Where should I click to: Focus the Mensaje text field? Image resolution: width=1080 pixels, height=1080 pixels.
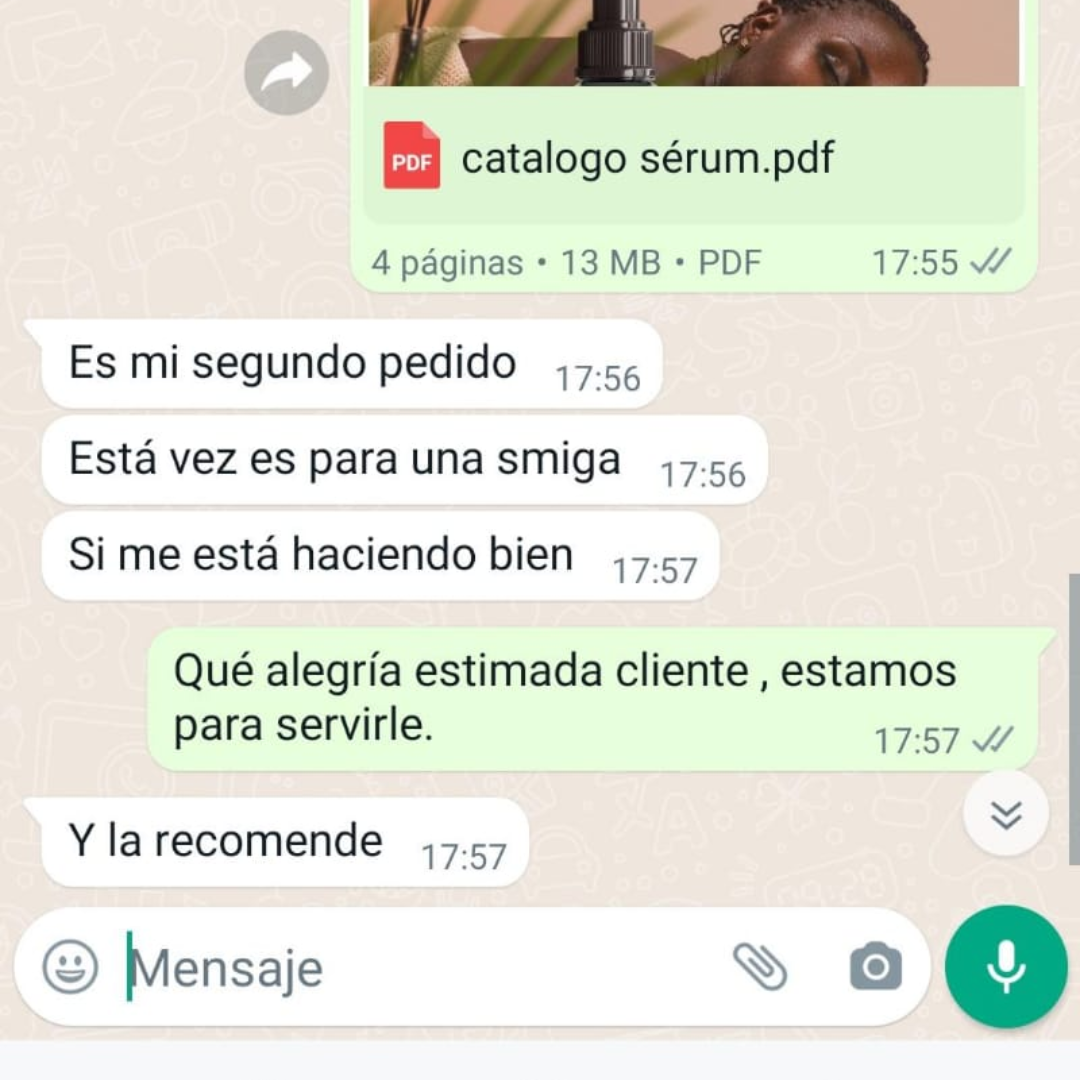[x=420, y=968]
